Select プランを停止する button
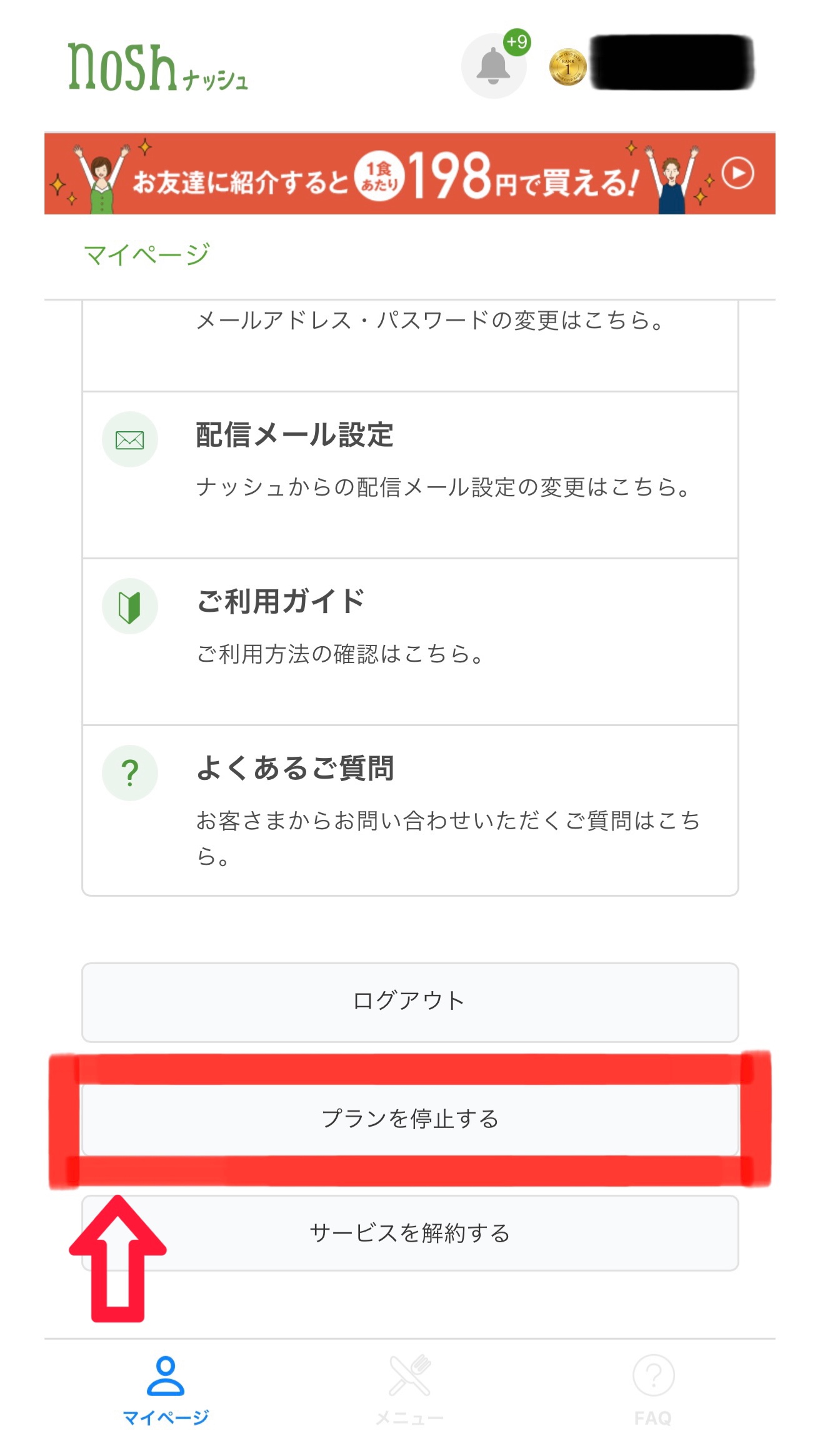Screen dimensions: 820x1456 (x=410, y=1119)
